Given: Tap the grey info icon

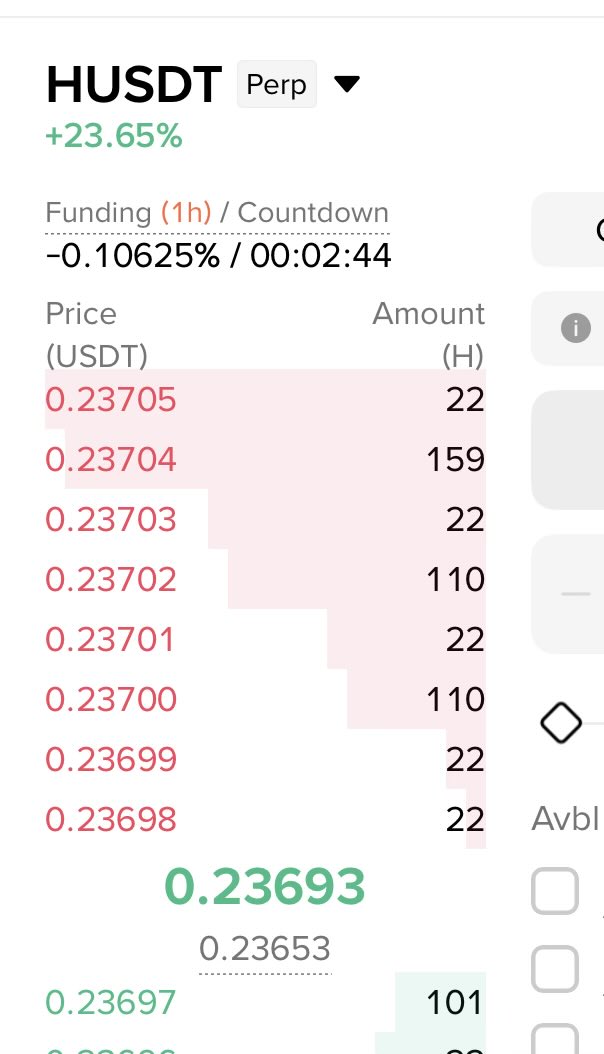Looking at the screenshot, I should 576,328.
